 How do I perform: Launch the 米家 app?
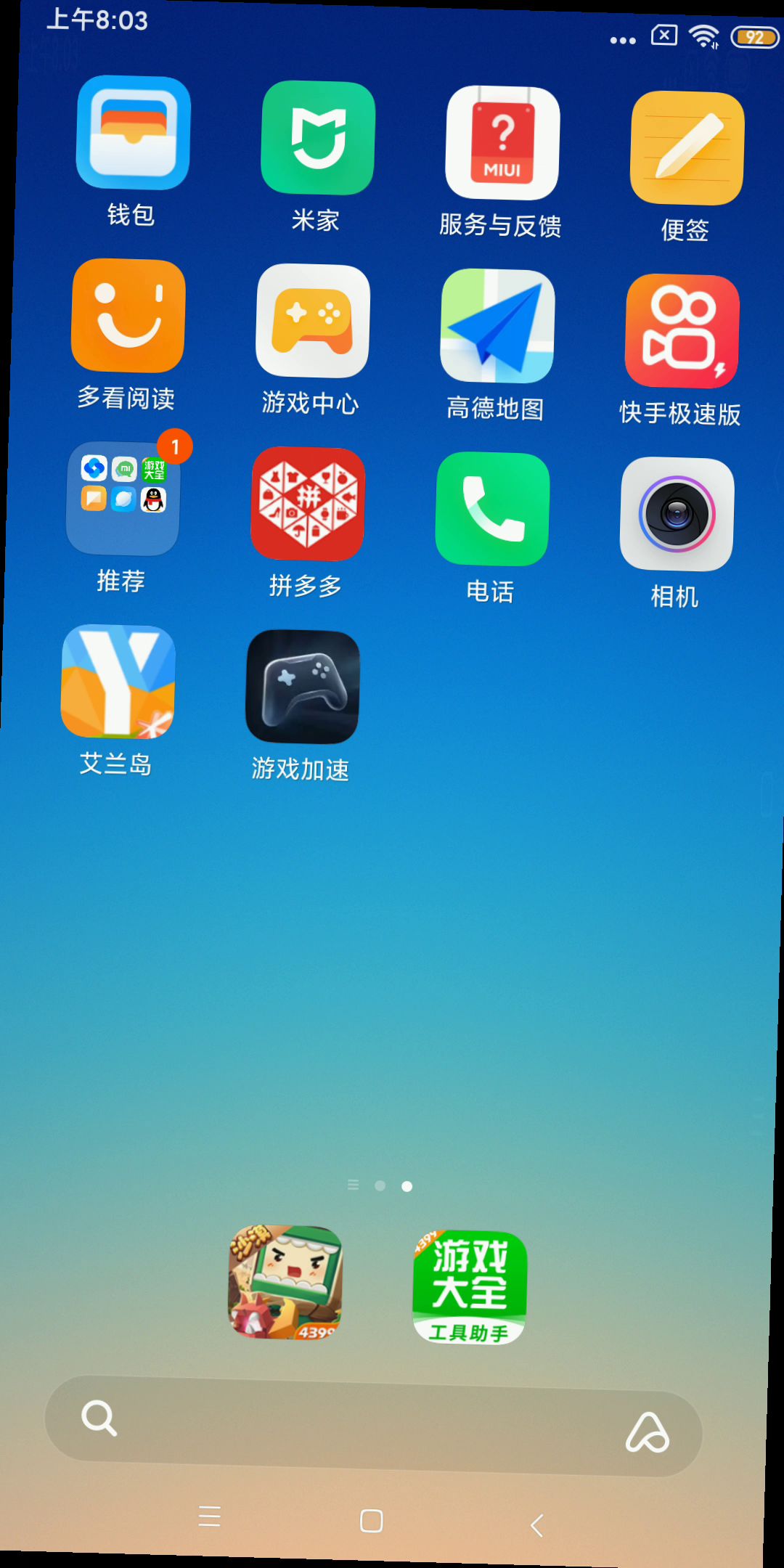coord(317,138)
